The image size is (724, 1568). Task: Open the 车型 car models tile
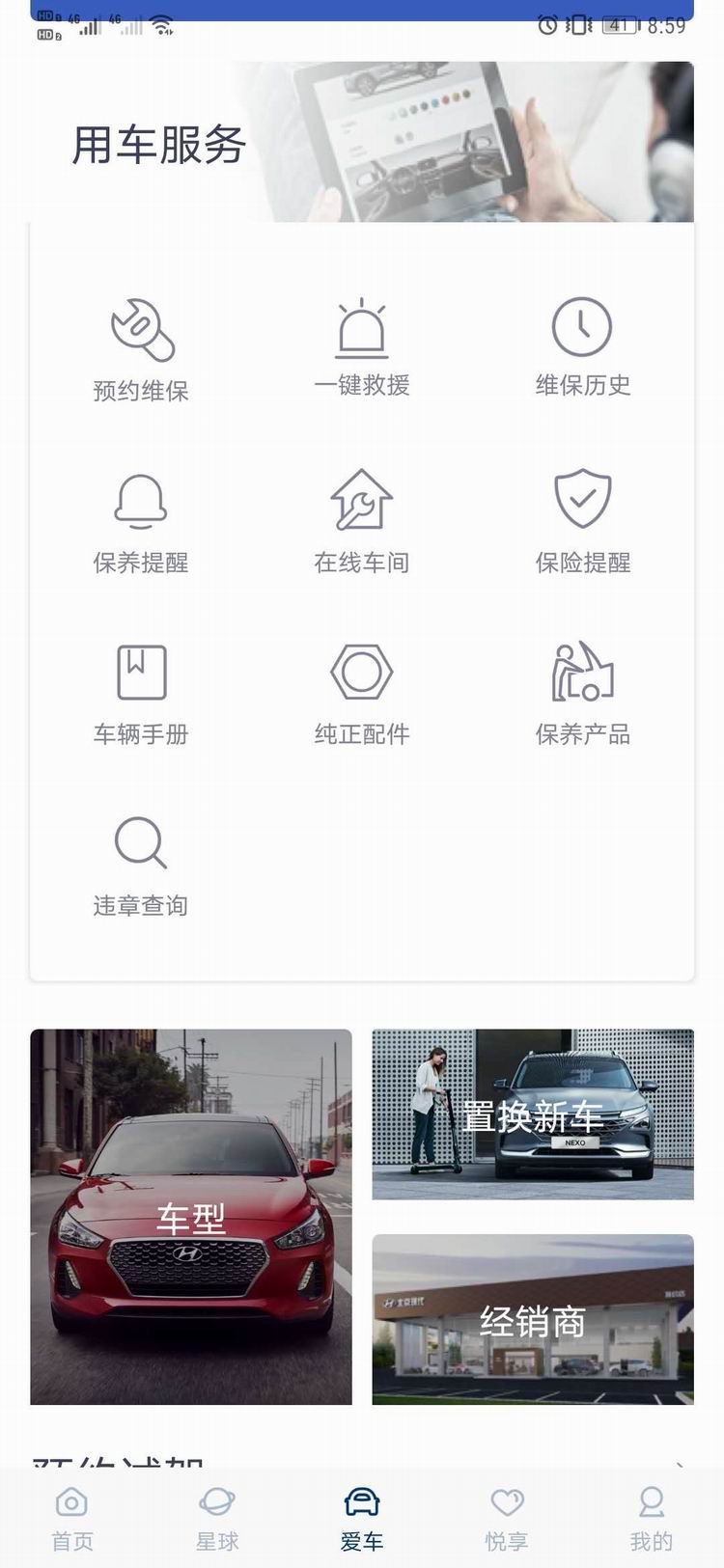[x=191, y=1217]
